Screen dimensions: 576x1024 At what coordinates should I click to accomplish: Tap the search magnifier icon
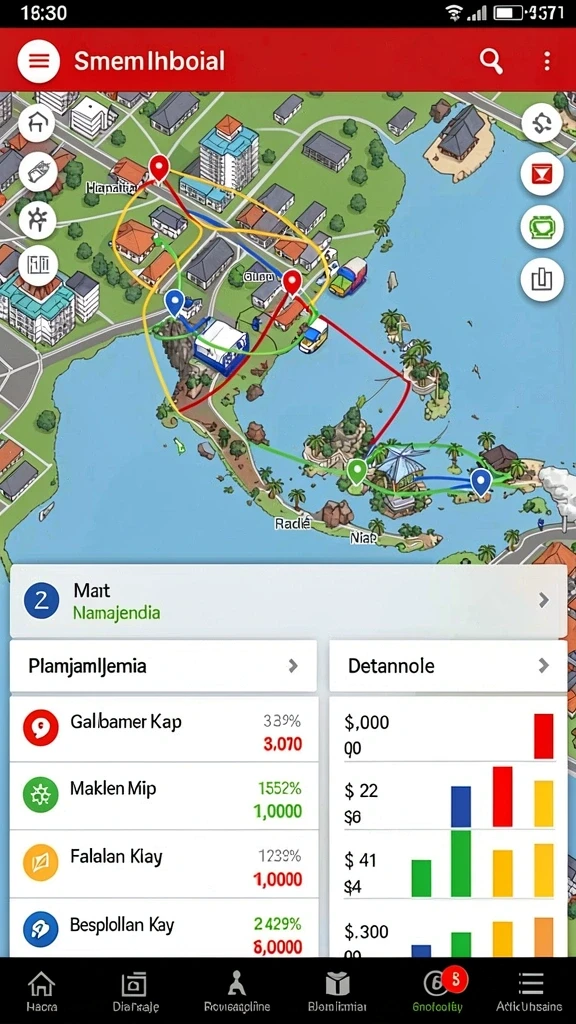pos(491,61)
